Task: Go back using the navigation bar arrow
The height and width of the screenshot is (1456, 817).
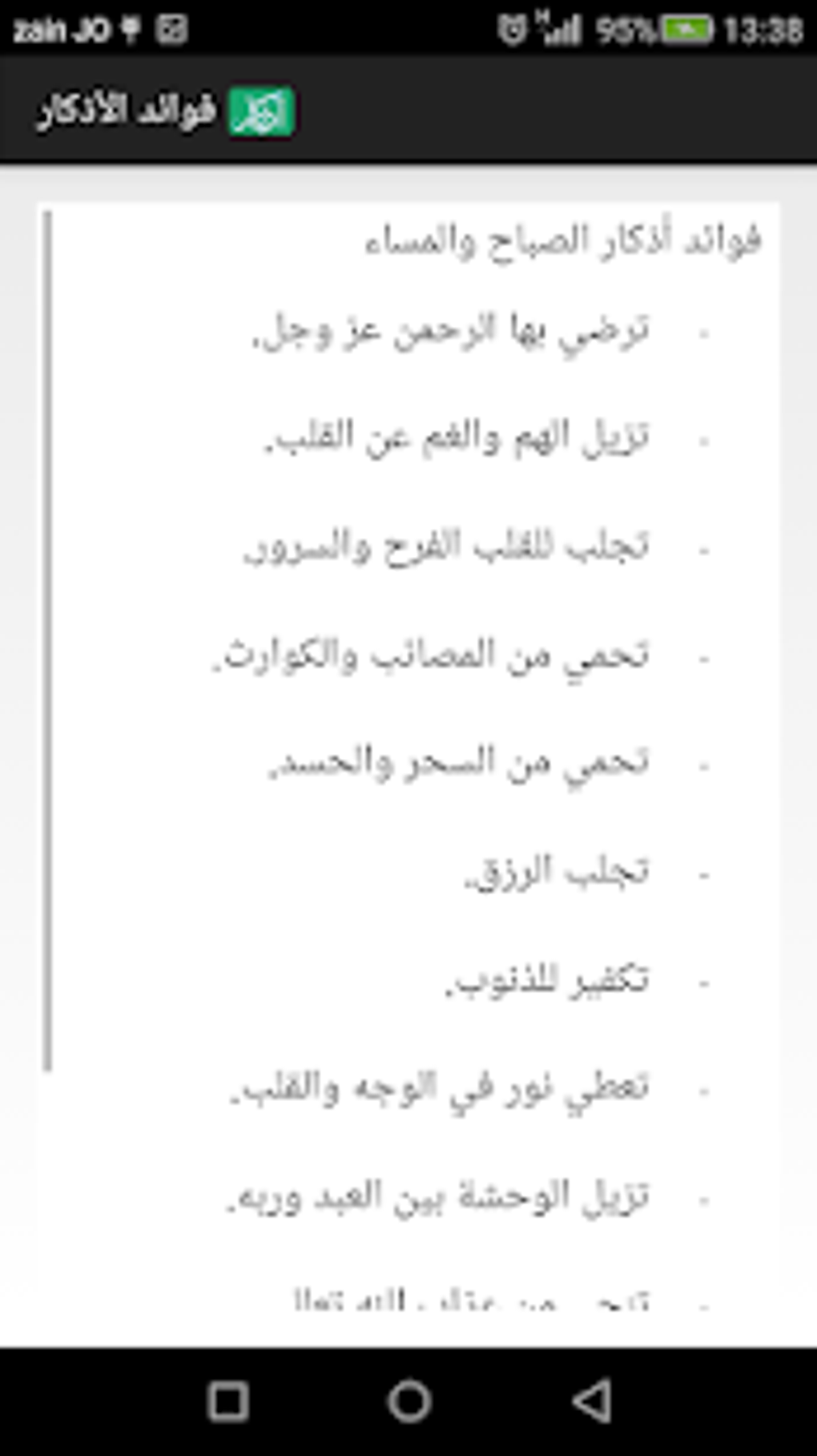Action: click(x=592, y=1402)
